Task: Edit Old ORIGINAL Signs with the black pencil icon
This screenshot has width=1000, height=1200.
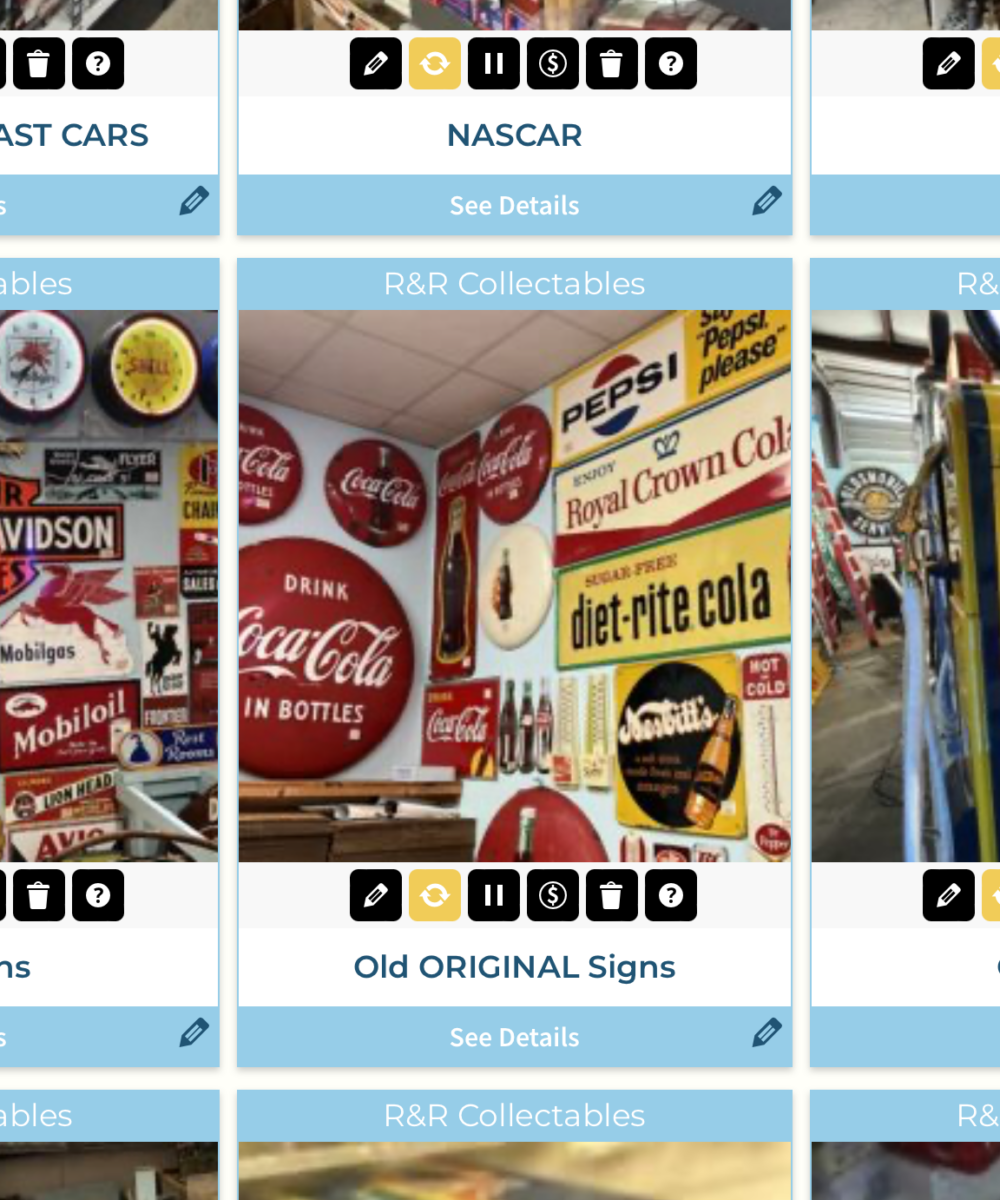Action: pos(375,895)
